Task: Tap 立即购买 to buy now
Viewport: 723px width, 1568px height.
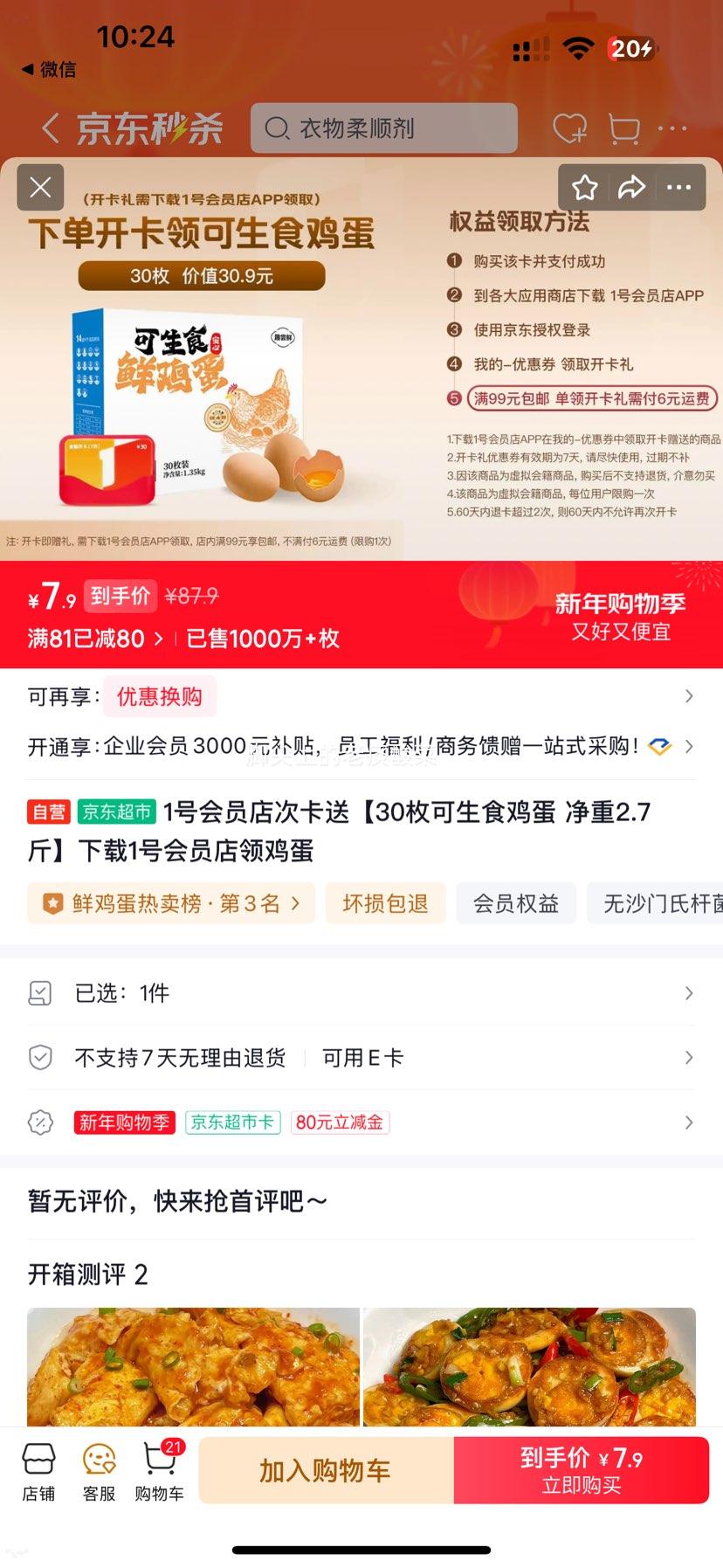Action: (x=581, y=1470)
